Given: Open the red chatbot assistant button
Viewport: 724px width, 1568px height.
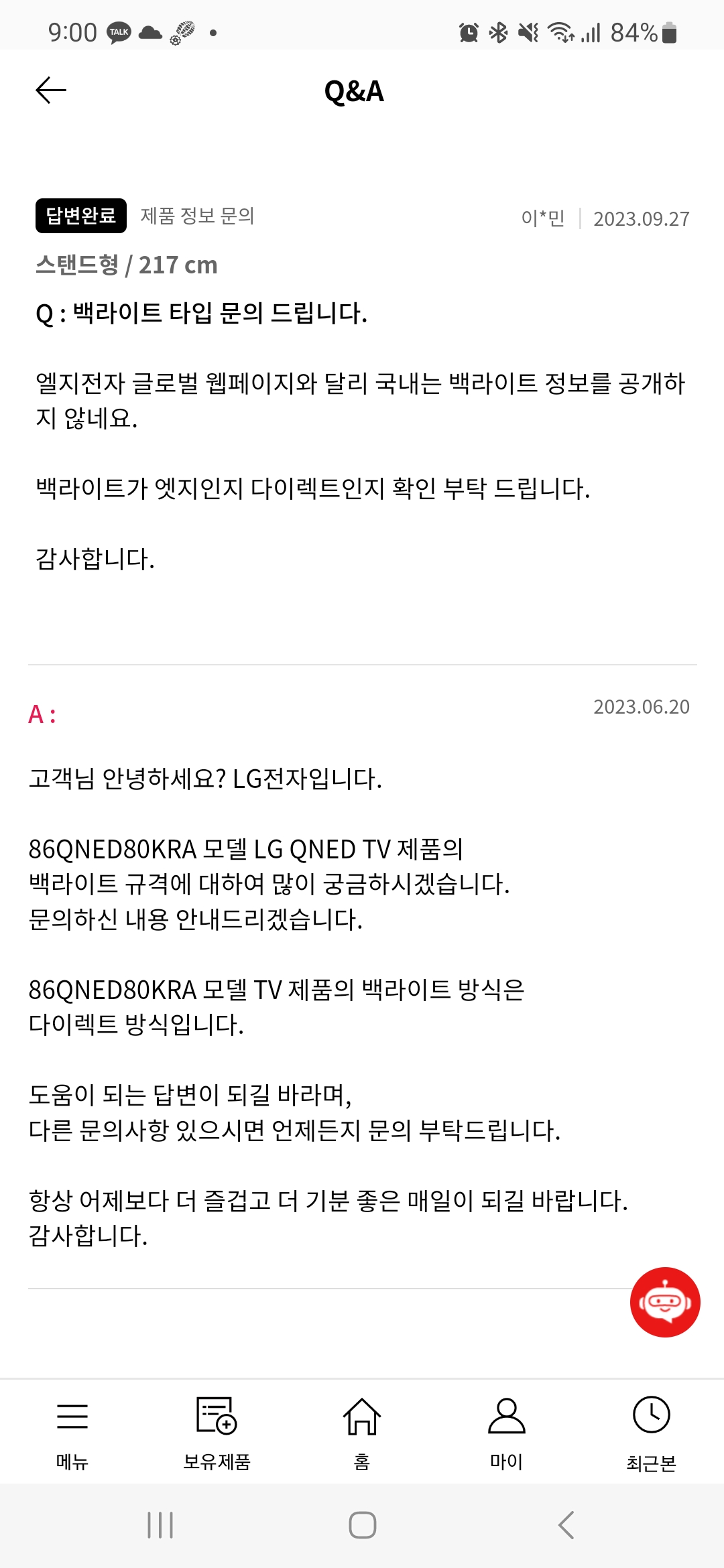Looking at the screenshot, I should (x=665, y=1302).
